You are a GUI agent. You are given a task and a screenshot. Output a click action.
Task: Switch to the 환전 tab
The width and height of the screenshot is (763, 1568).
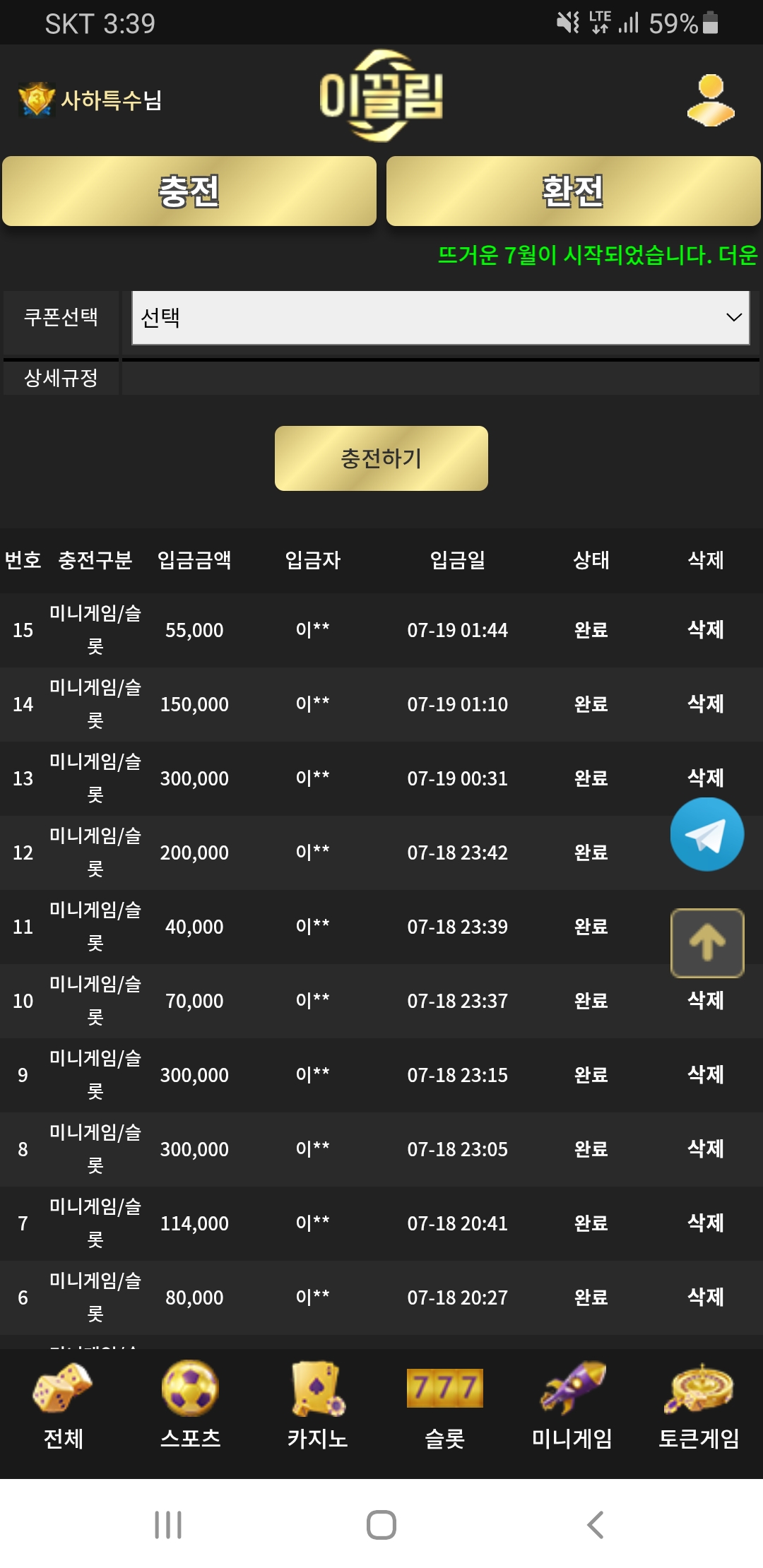pyautogui.click(x=573, y=191)
